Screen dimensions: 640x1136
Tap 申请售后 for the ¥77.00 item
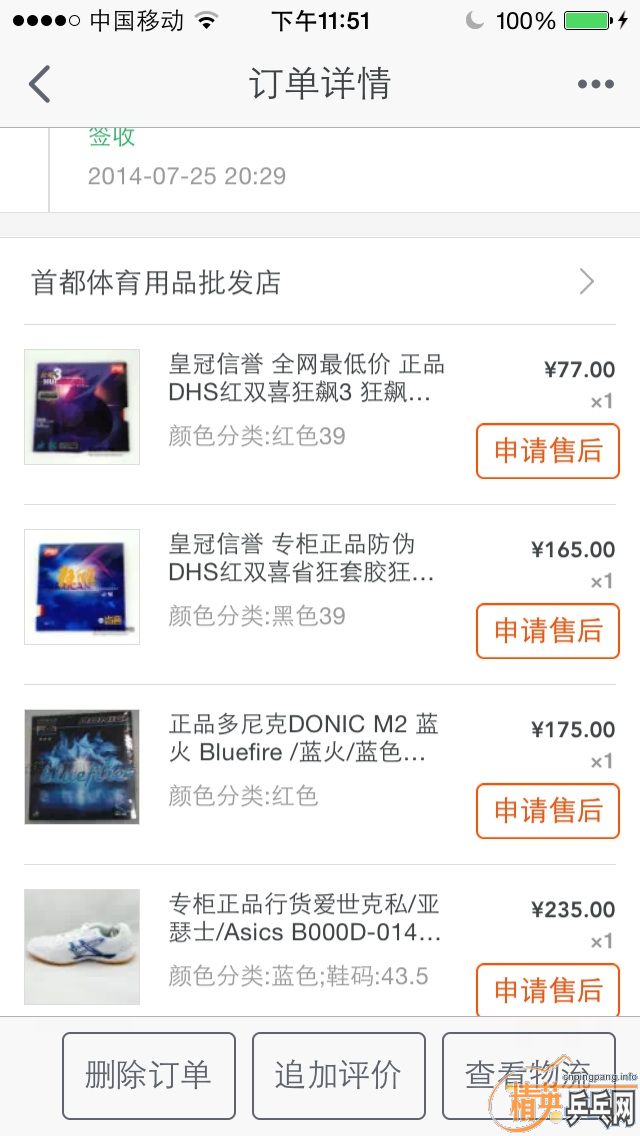547,451
